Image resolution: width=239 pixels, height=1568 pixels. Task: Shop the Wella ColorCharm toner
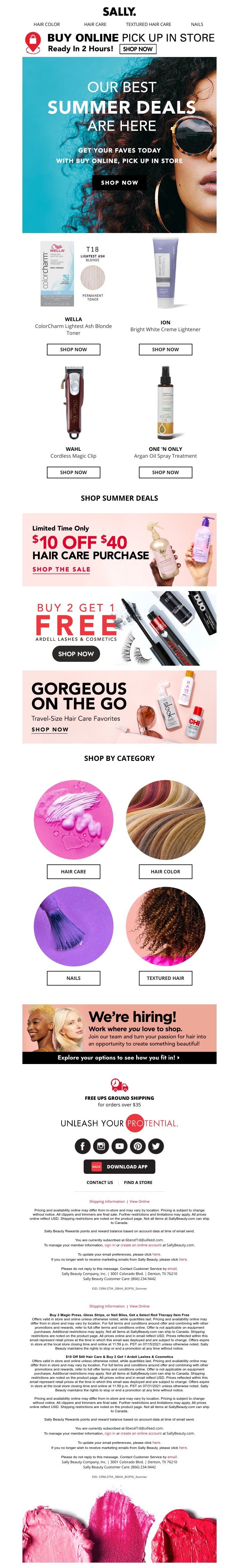(73, 349)
